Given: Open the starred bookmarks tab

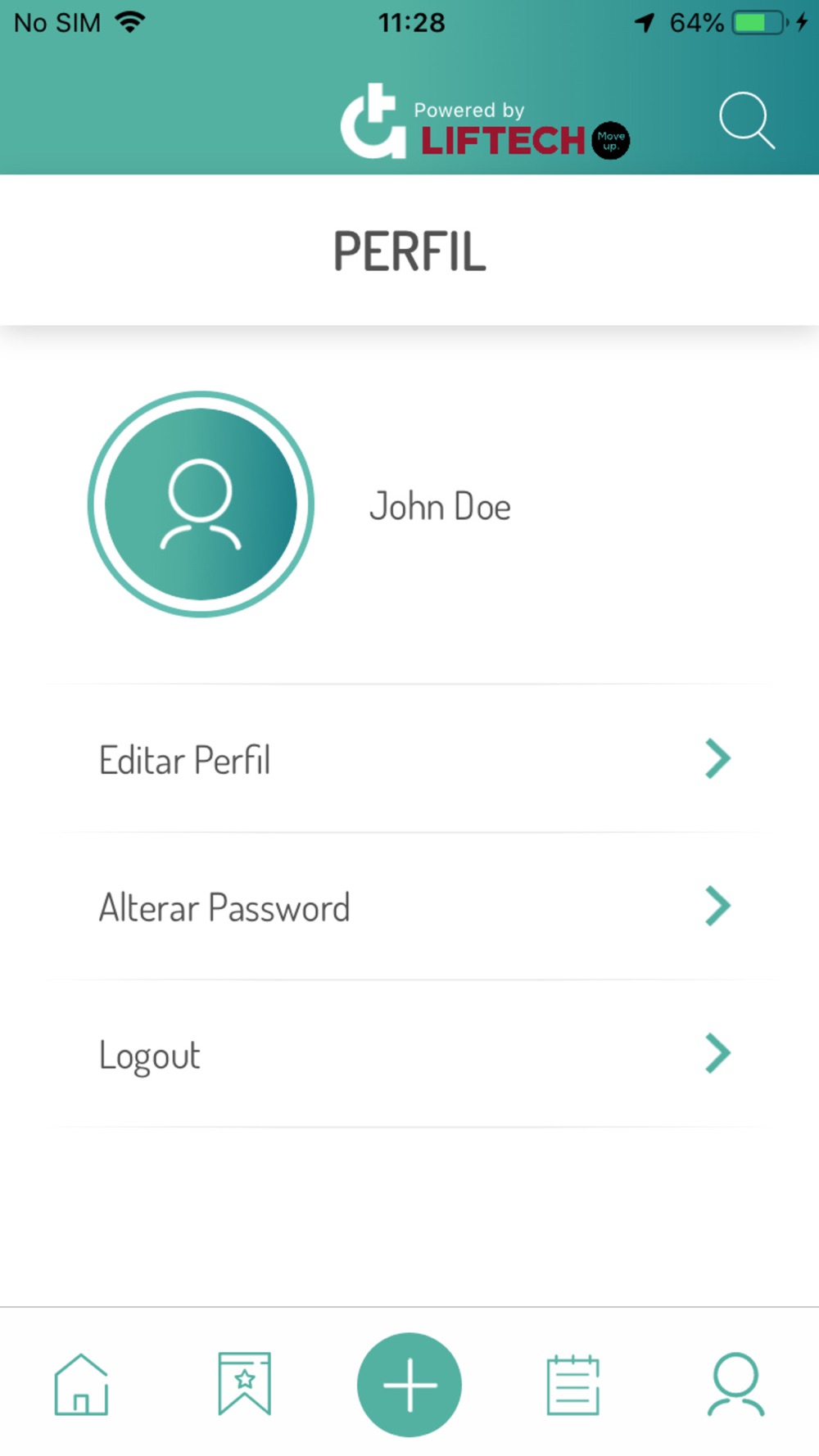Looking at the screenshot, I should coord(244,1384).
